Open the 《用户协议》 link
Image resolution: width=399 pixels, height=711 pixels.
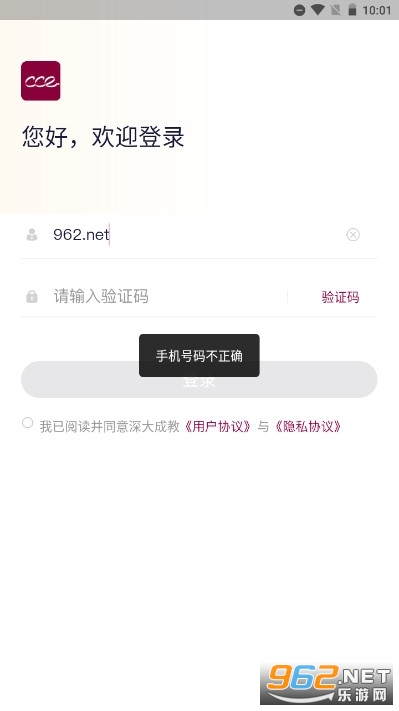pos(217,427)
